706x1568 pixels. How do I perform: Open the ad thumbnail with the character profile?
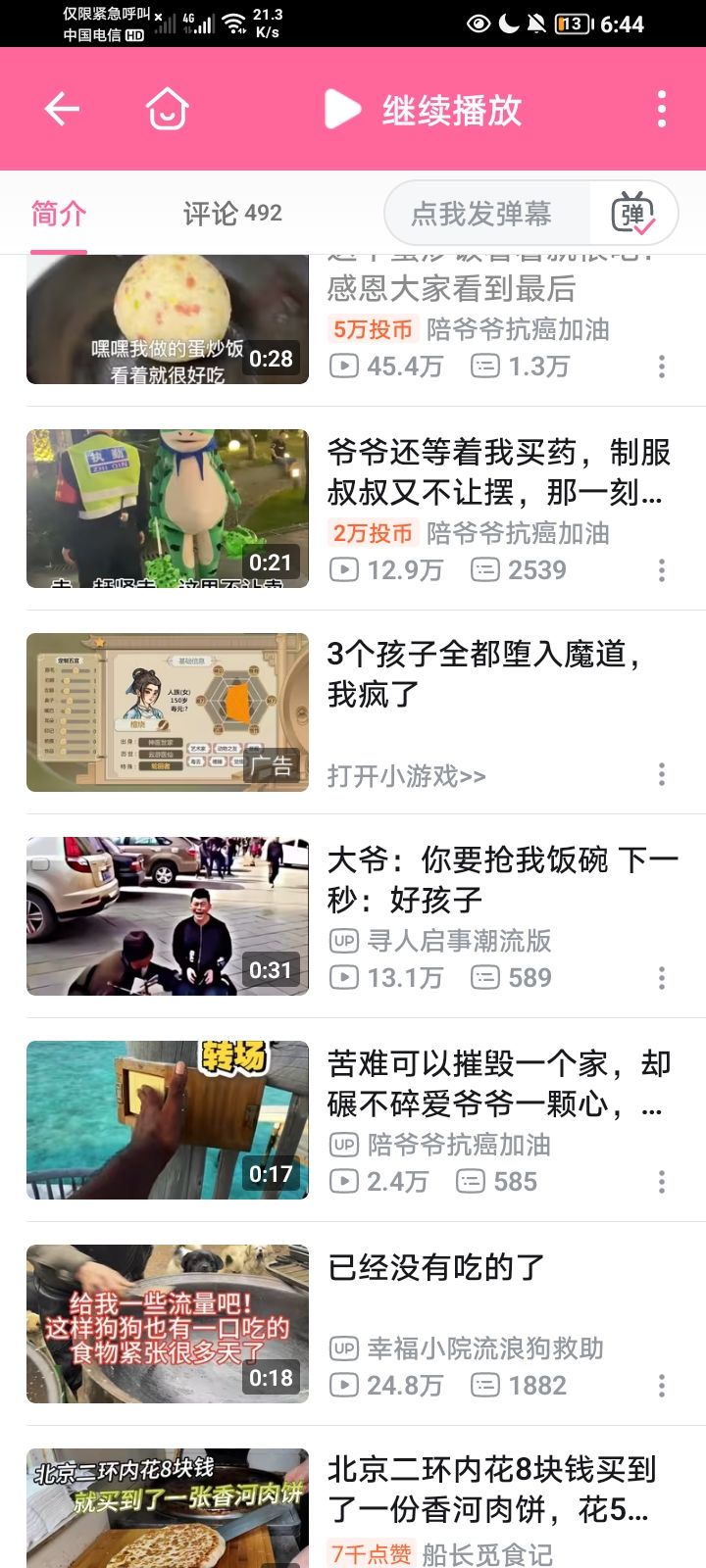(x=166, y=712)
